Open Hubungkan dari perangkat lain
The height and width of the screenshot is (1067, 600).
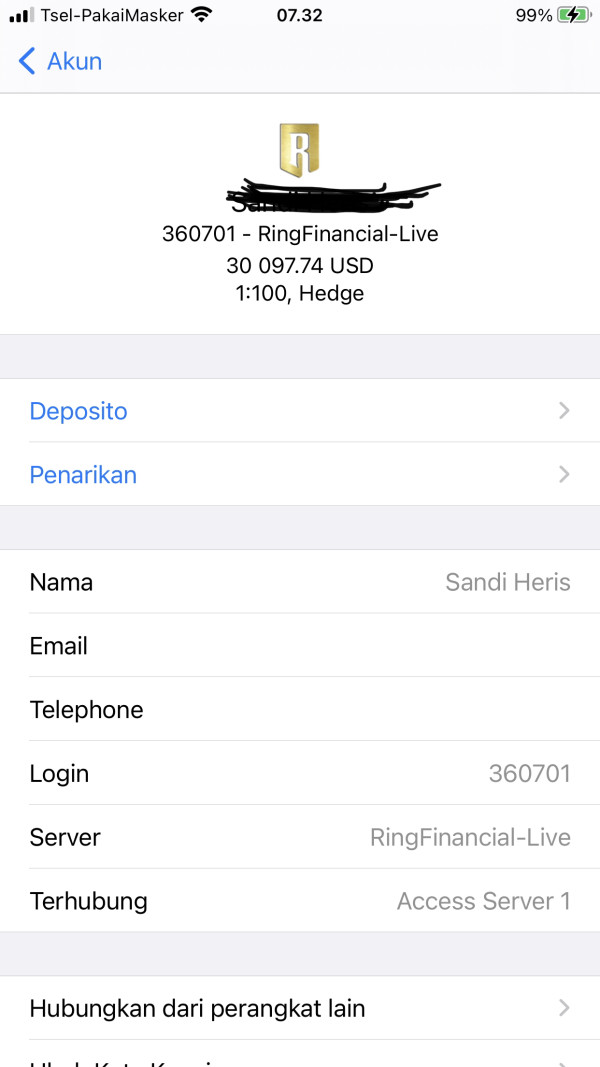click(x=300, y=1008)
